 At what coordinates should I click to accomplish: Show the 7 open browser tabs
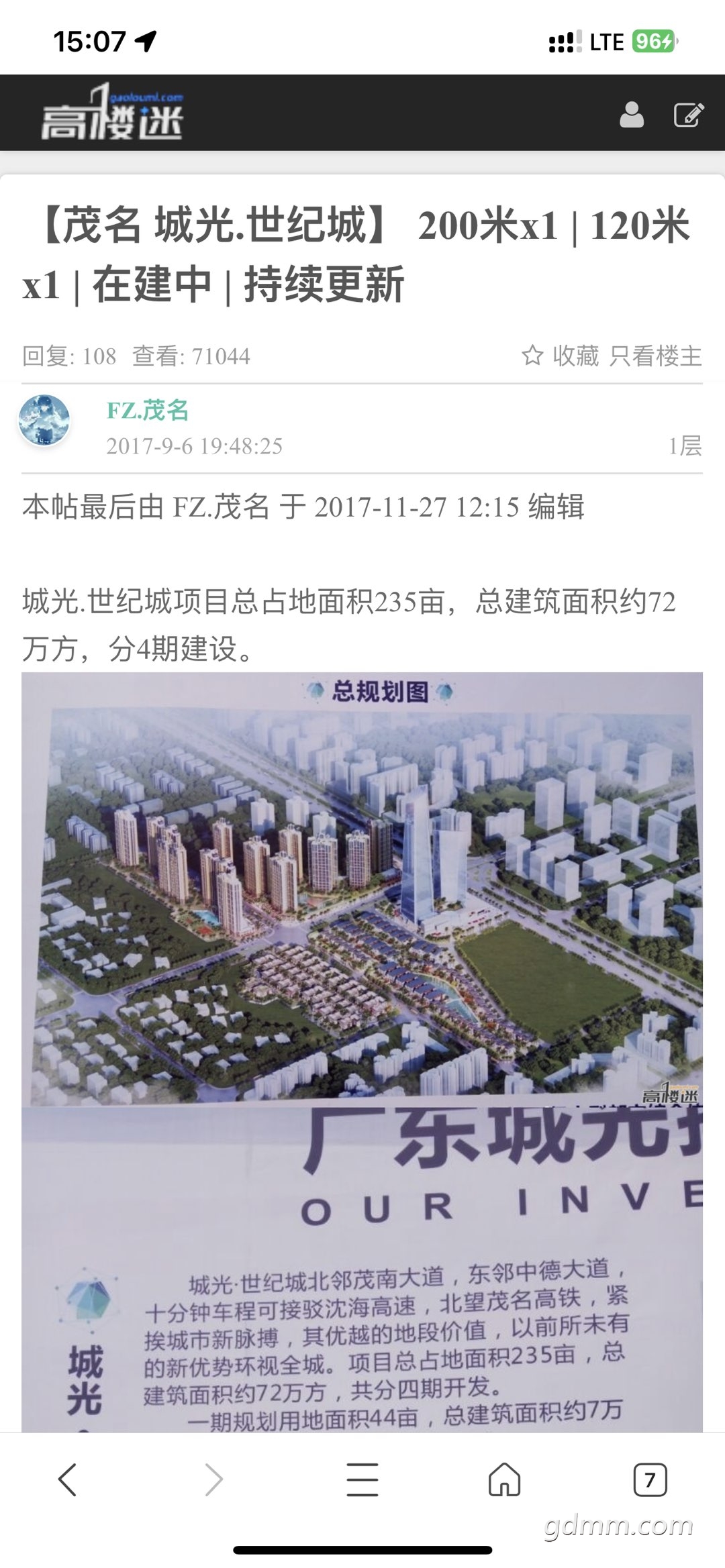pyautogui.click(x=649, y=1479)
